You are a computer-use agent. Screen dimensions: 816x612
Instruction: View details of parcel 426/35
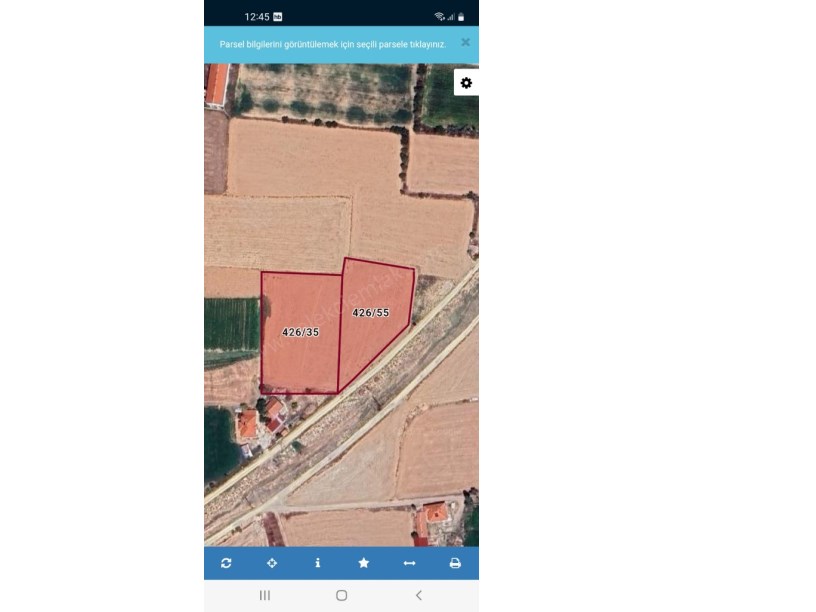point(300,332)
